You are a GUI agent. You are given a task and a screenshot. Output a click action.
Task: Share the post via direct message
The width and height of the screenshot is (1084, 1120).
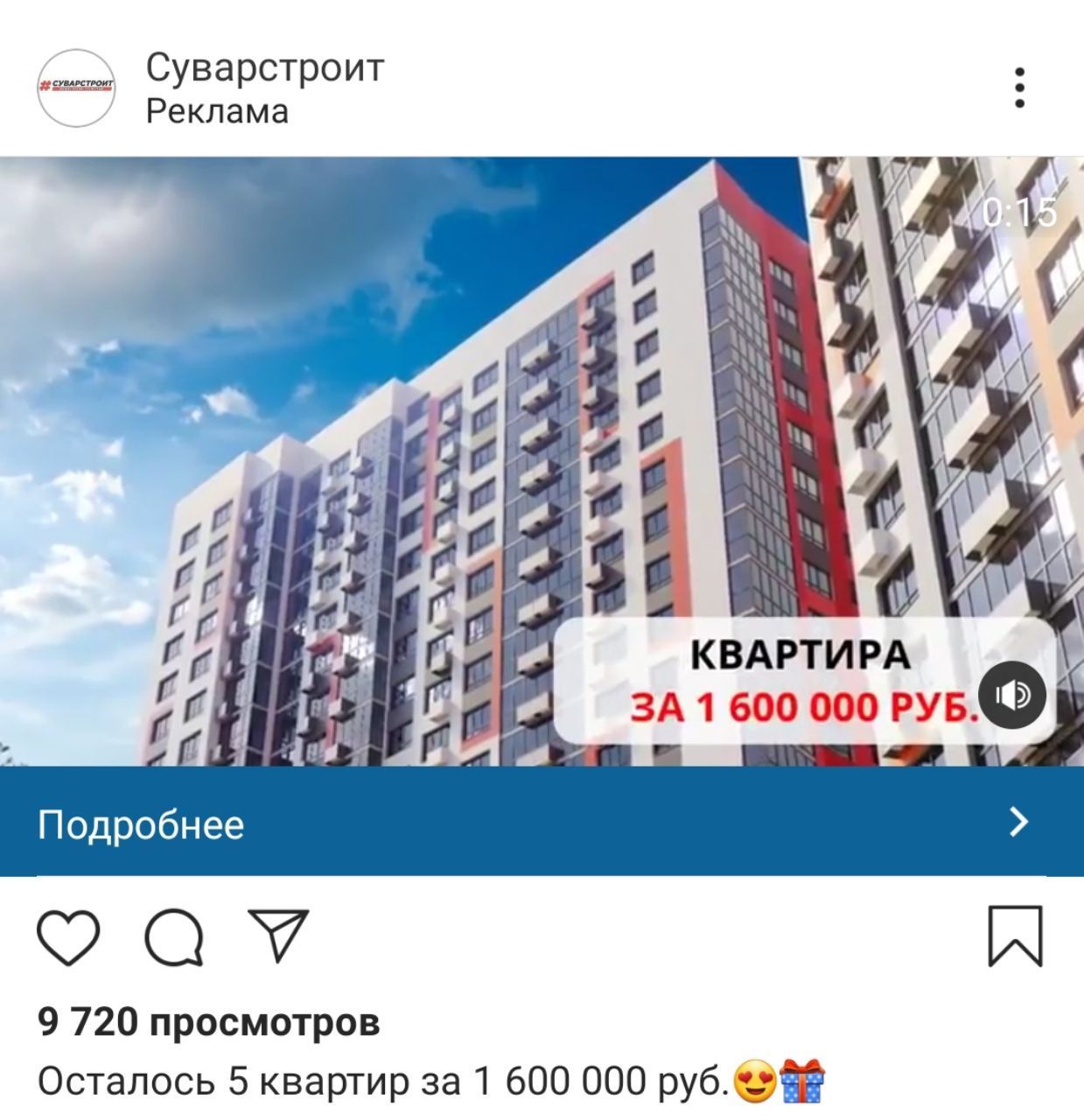point(278,934)
